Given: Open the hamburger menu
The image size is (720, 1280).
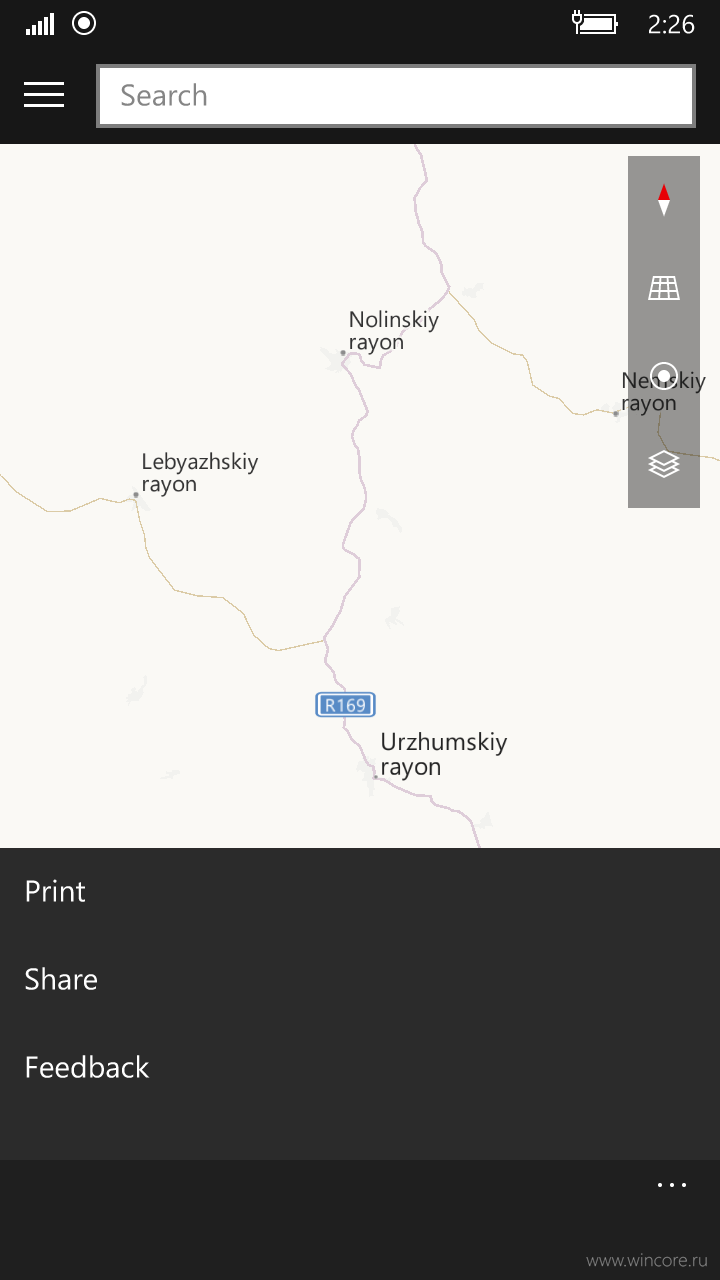Looking at the screenshot, I should 44,95.
